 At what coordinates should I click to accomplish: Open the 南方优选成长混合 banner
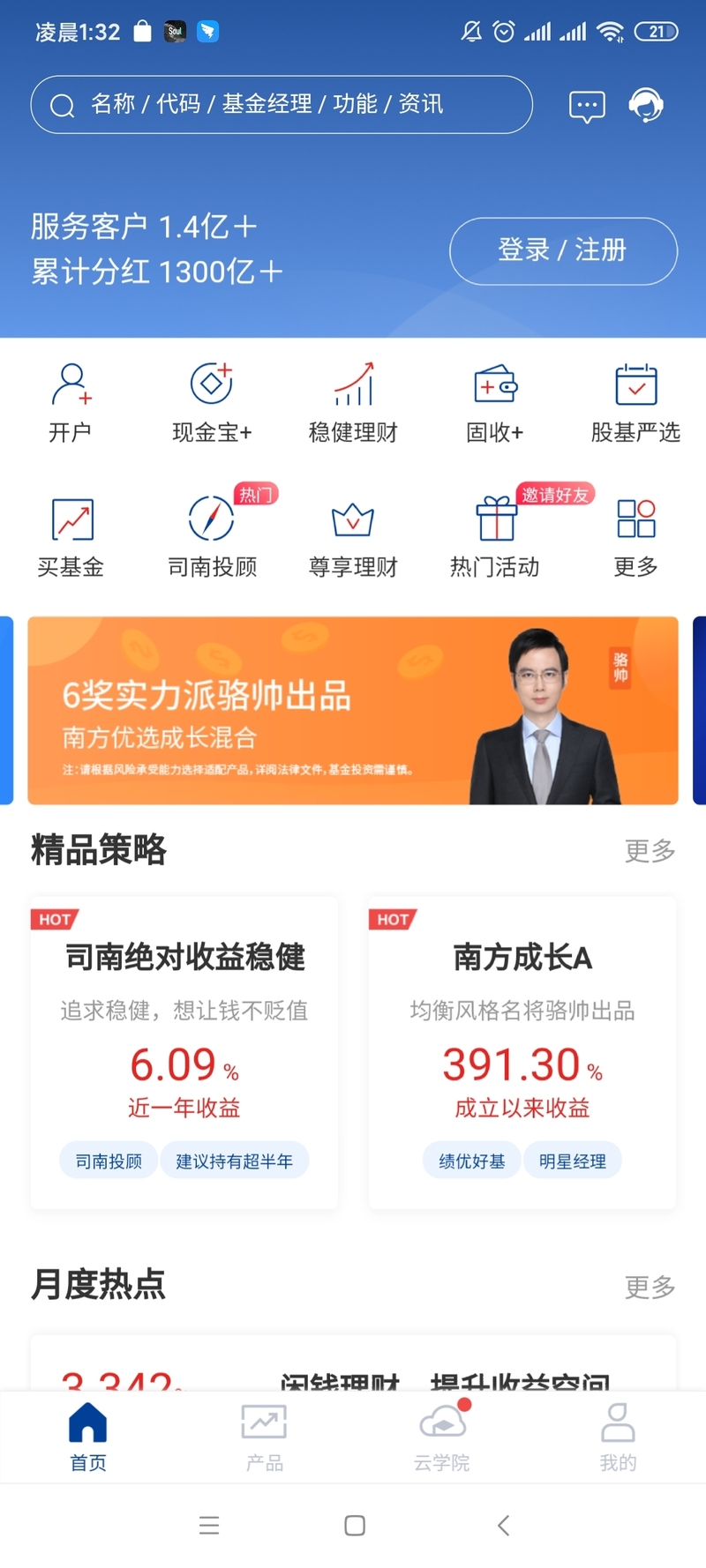coord(353,711)
